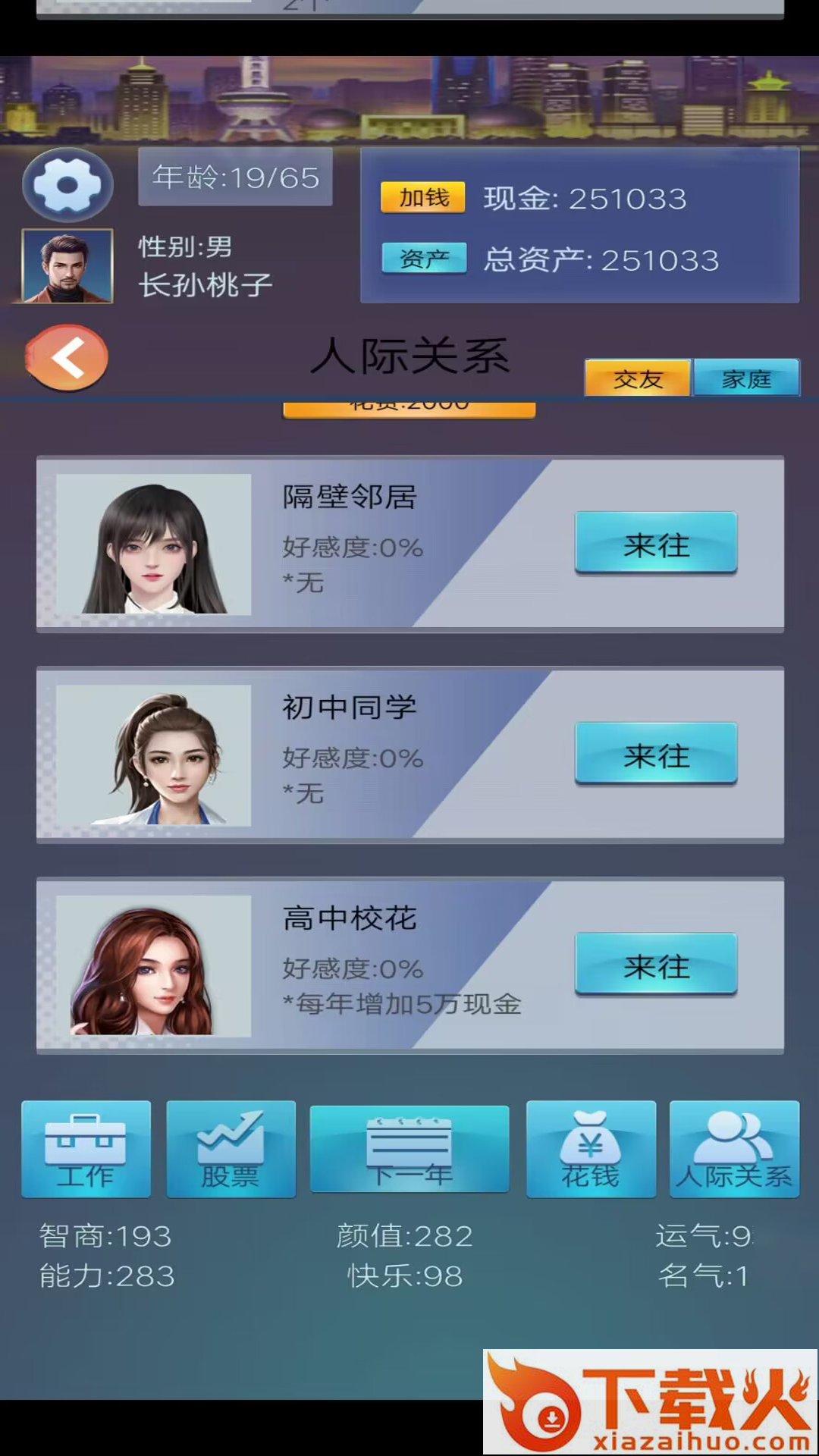Open the settings gear icon

tap(67, 185)
